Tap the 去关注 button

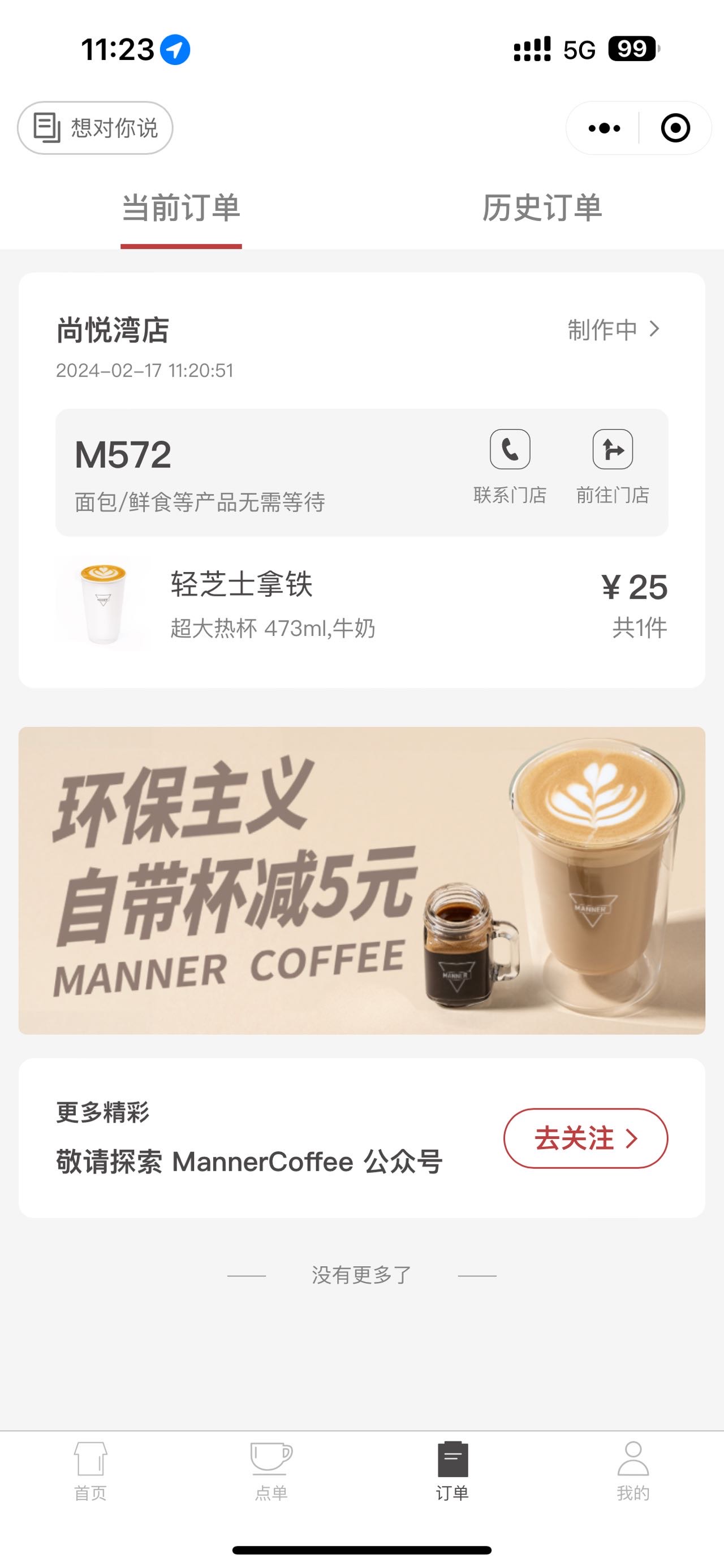(586, 1138)
